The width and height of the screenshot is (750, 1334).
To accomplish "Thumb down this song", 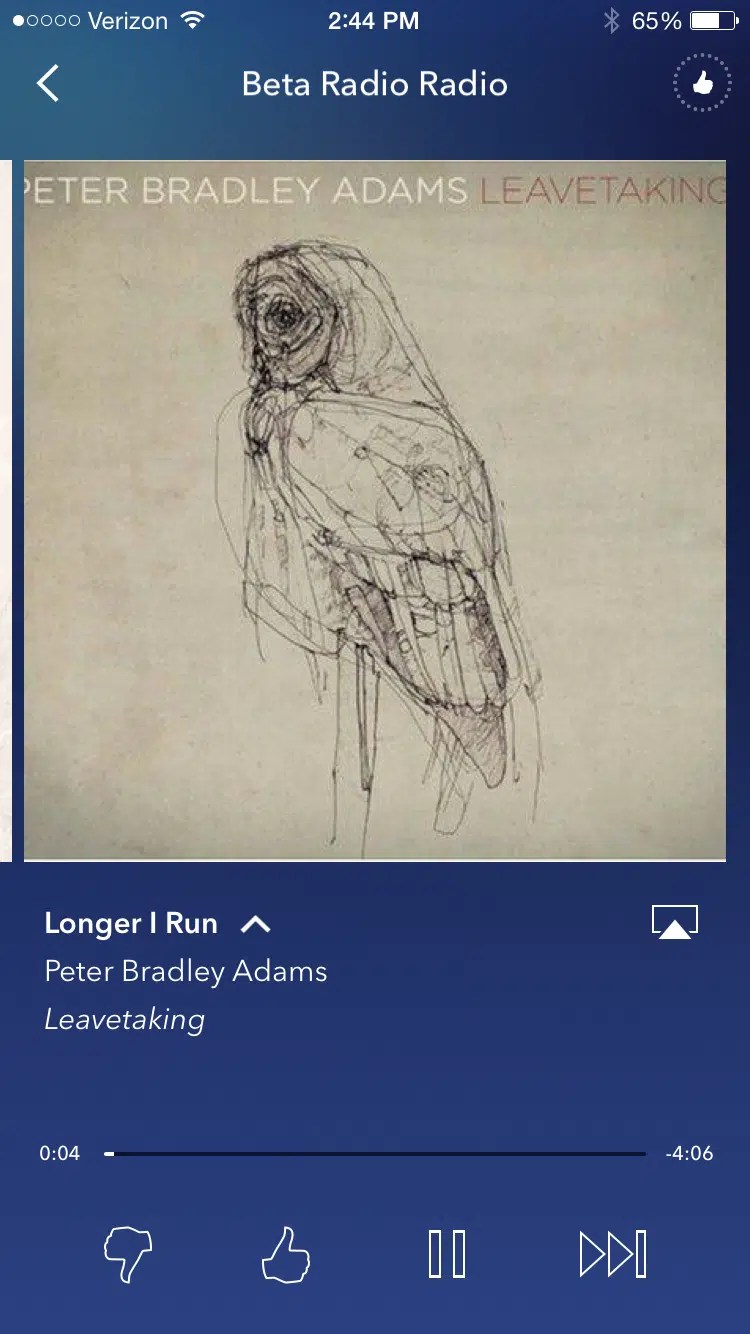I will coord(128,1254).
